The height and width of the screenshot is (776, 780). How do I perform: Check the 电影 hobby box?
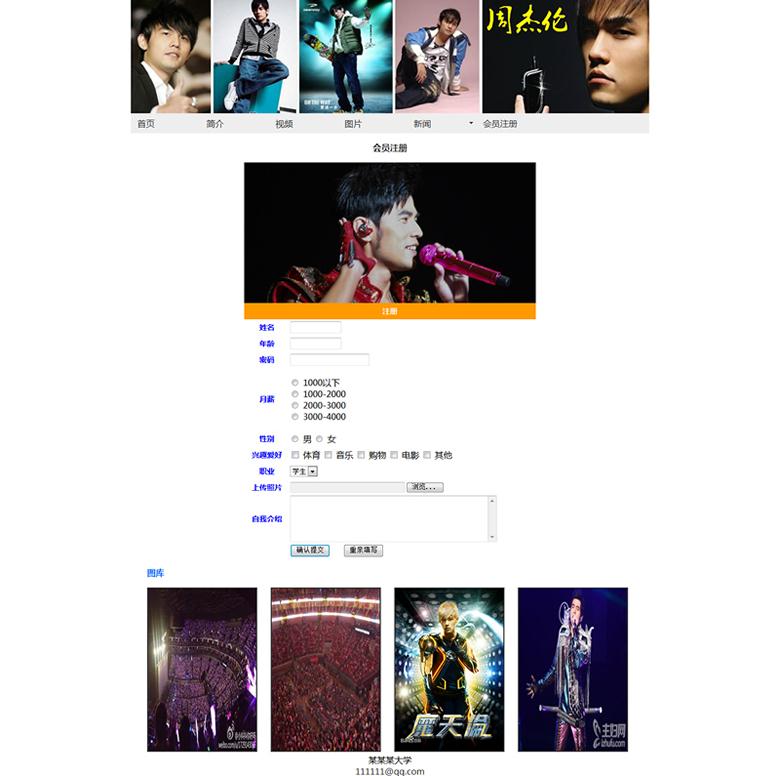(394, 455)
